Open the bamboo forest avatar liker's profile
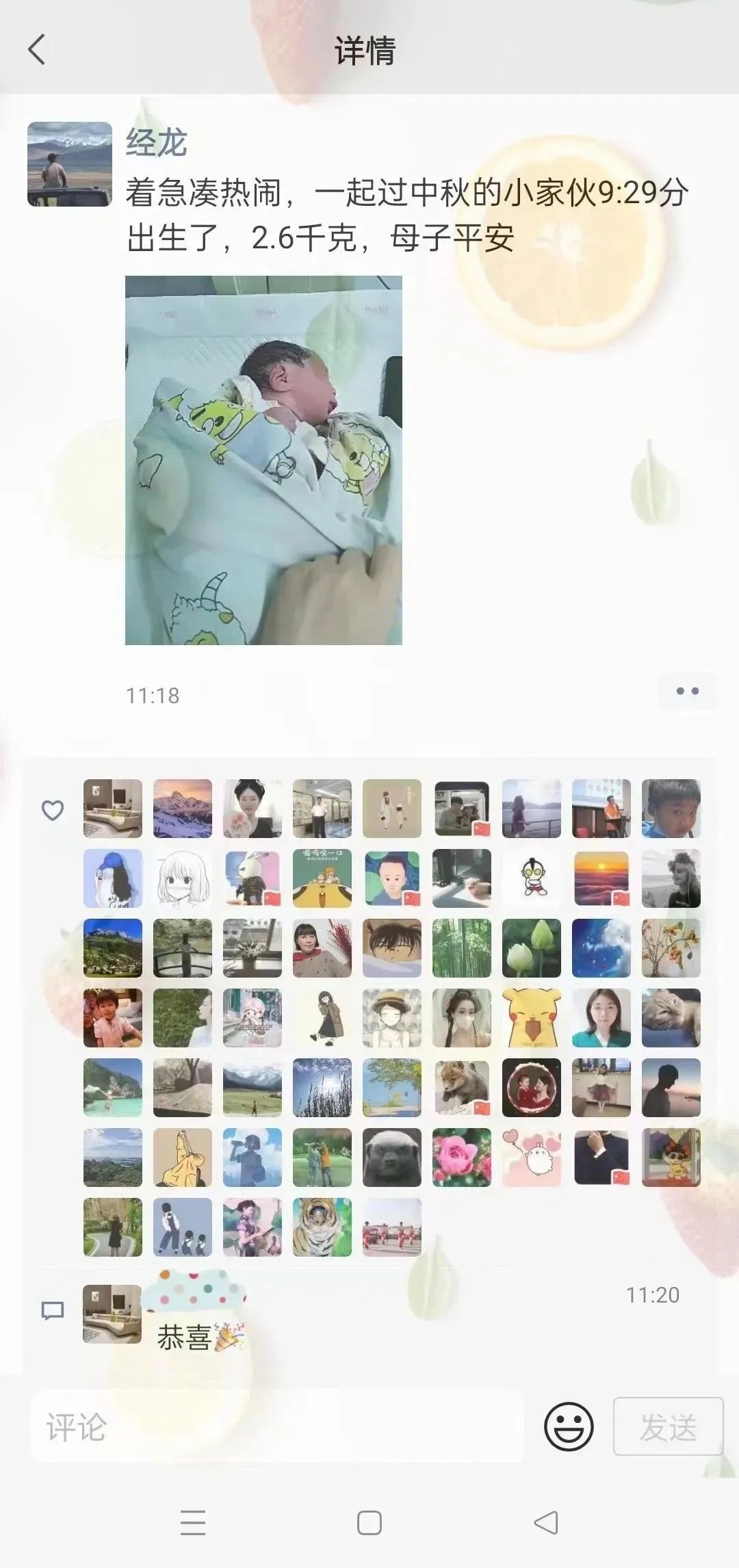The image size is (739, 1568). coord(461,948)
